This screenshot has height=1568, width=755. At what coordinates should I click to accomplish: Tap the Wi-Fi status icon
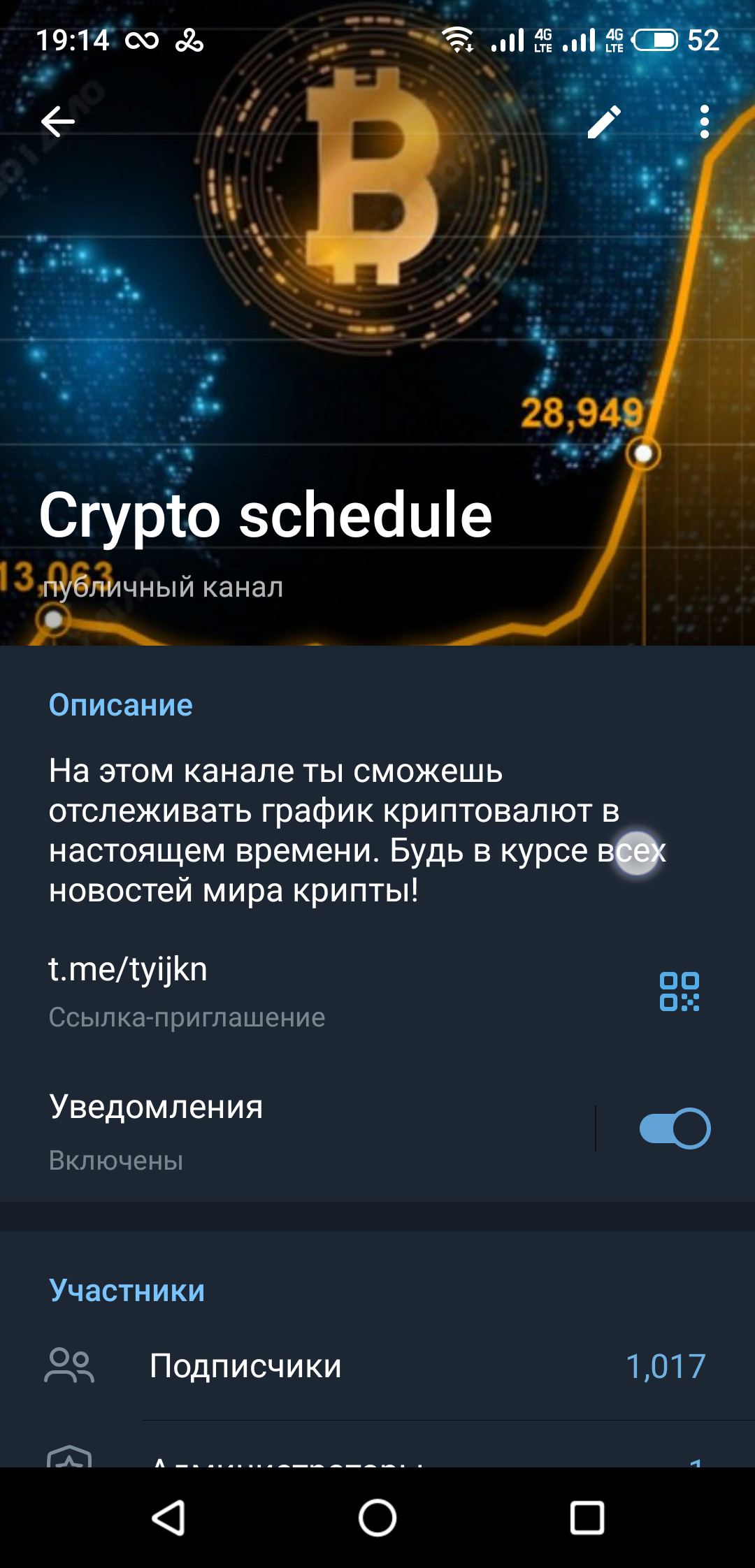[x=458, y=41]
